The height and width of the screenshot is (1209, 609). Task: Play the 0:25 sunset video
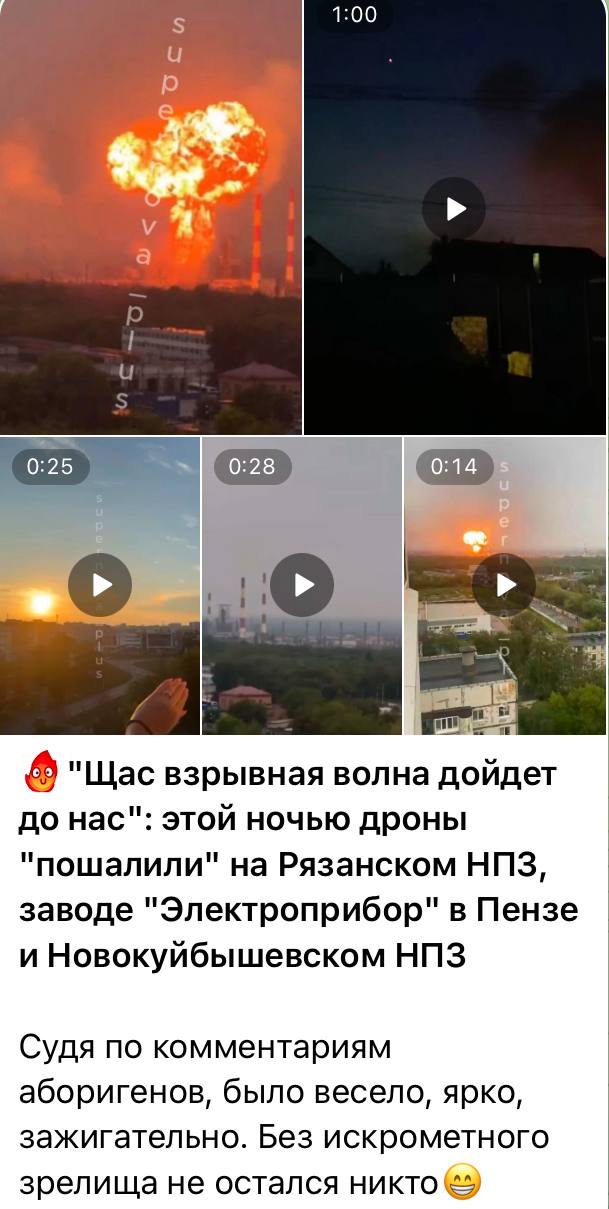(99, 585)
